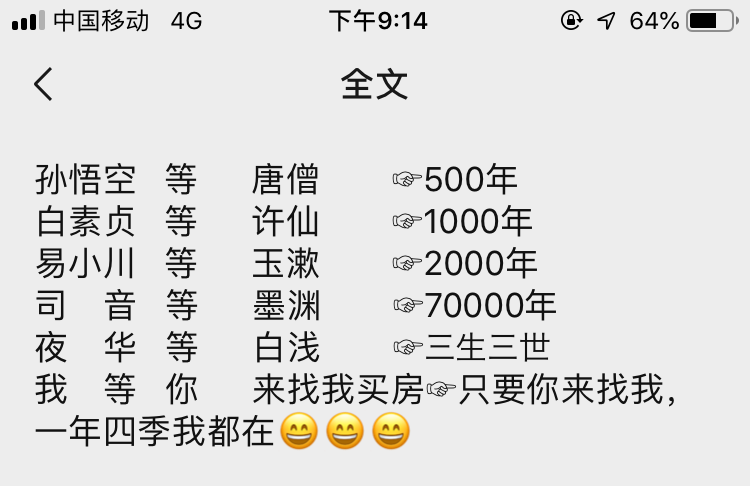Go back from the full text page
The width and height of the screenshot is (750, 486).
click(x=43, y=84)
